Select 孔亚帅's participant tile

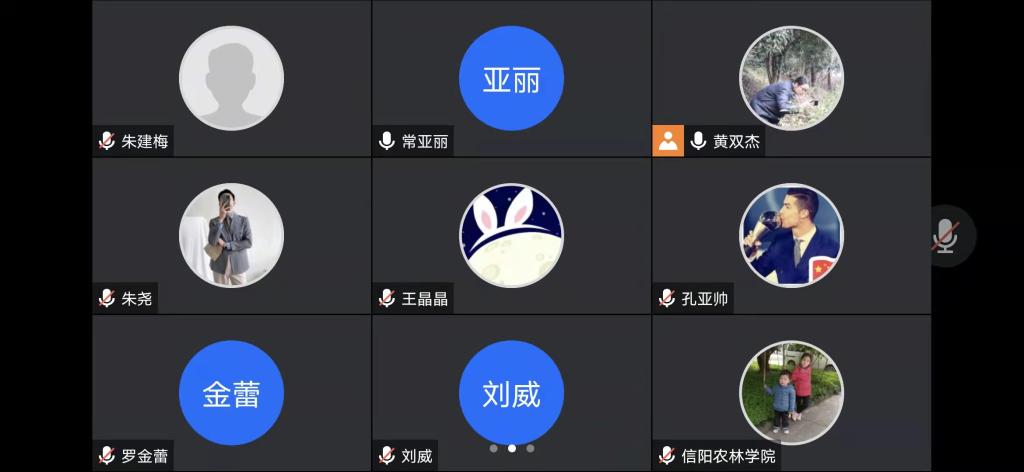(791, 236)
